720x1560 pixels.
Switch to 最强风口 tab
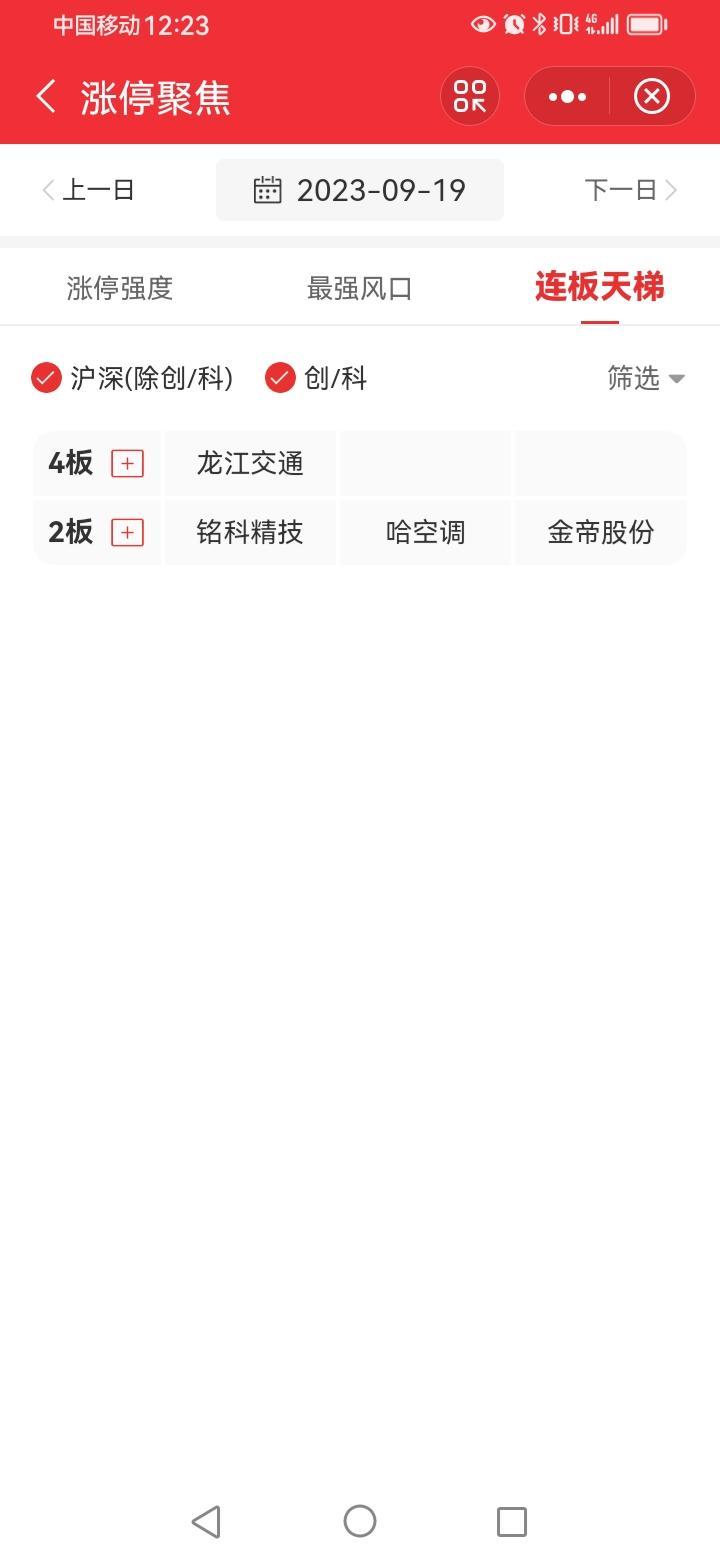click(360, 288)
